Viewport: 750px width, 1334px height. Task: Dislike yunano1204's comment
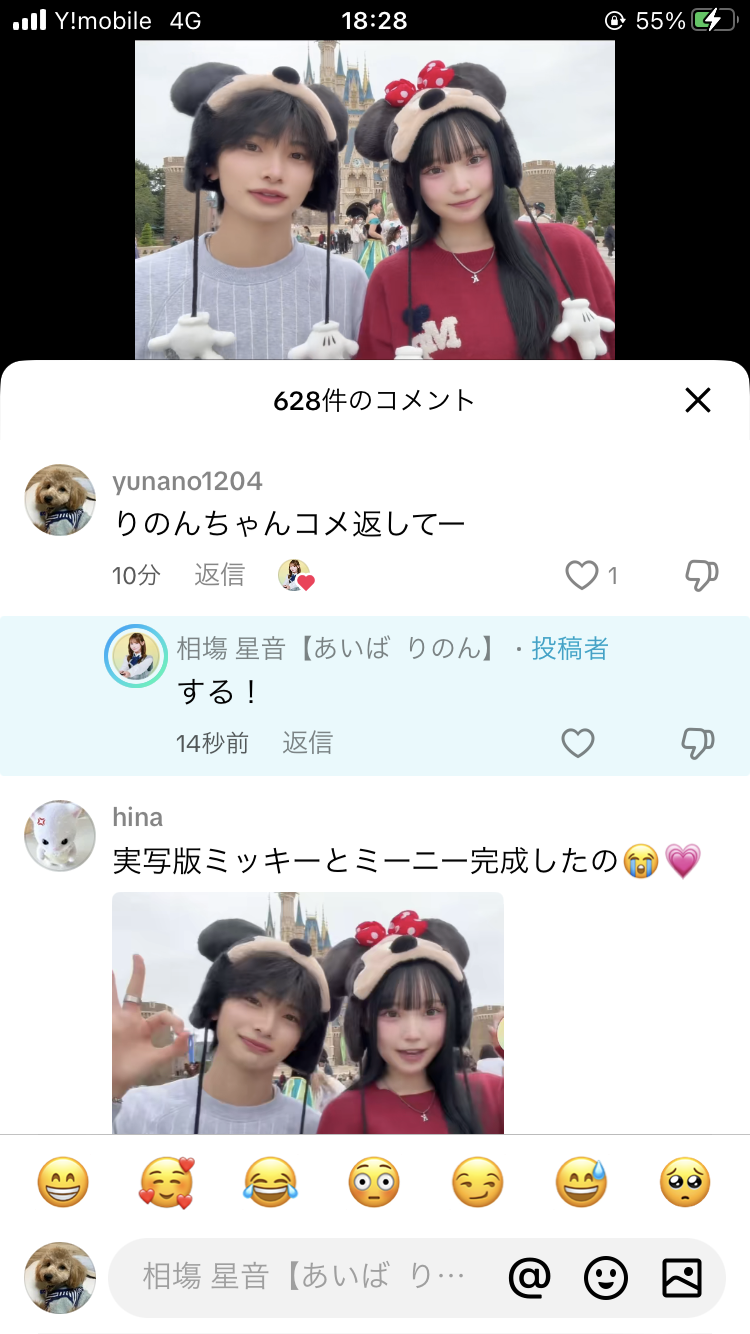(700, 575)
